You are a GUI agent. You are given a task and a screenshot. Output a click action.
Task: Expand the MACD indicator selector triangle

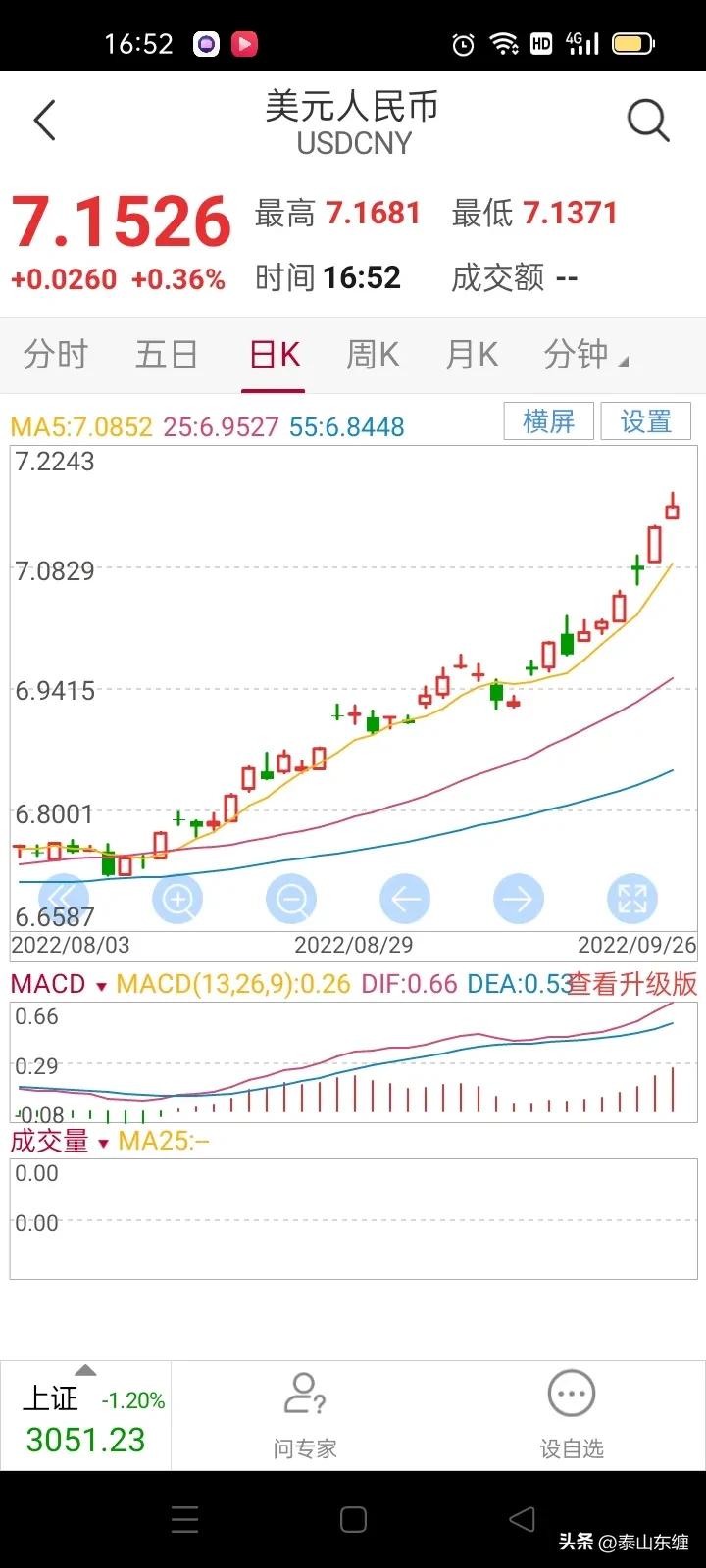pos(101,987)
